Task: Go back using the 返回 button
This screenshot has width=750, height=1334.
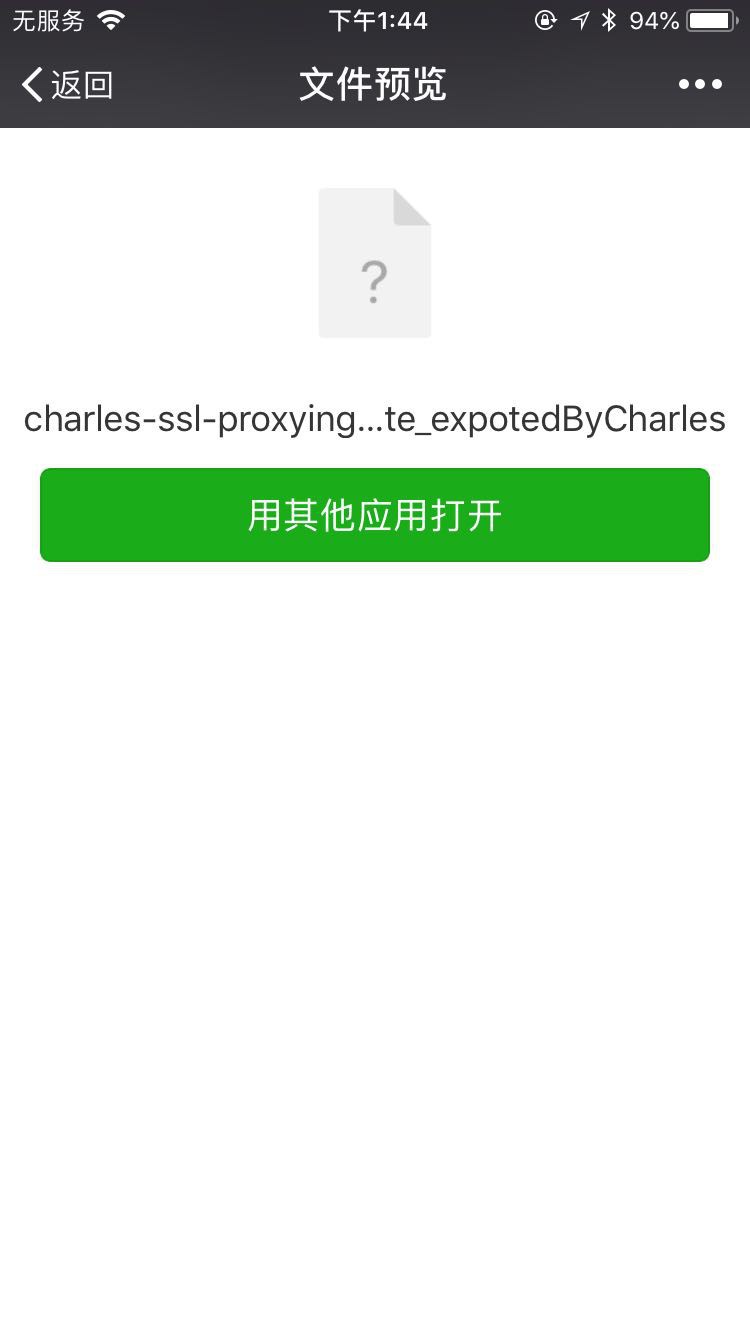Action: tap(67, 85)
